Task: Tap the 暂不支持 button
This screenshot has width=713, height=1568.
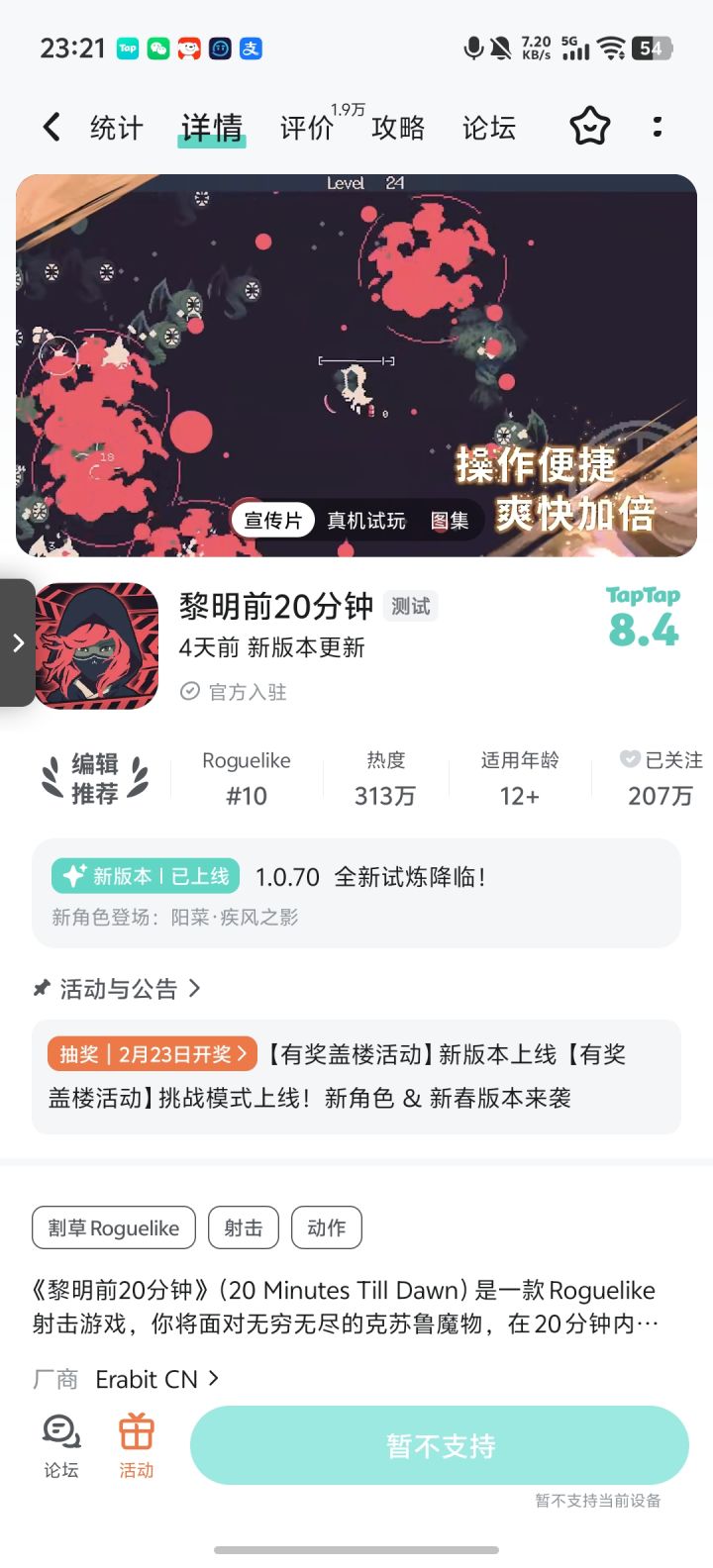Action: 437,1443
